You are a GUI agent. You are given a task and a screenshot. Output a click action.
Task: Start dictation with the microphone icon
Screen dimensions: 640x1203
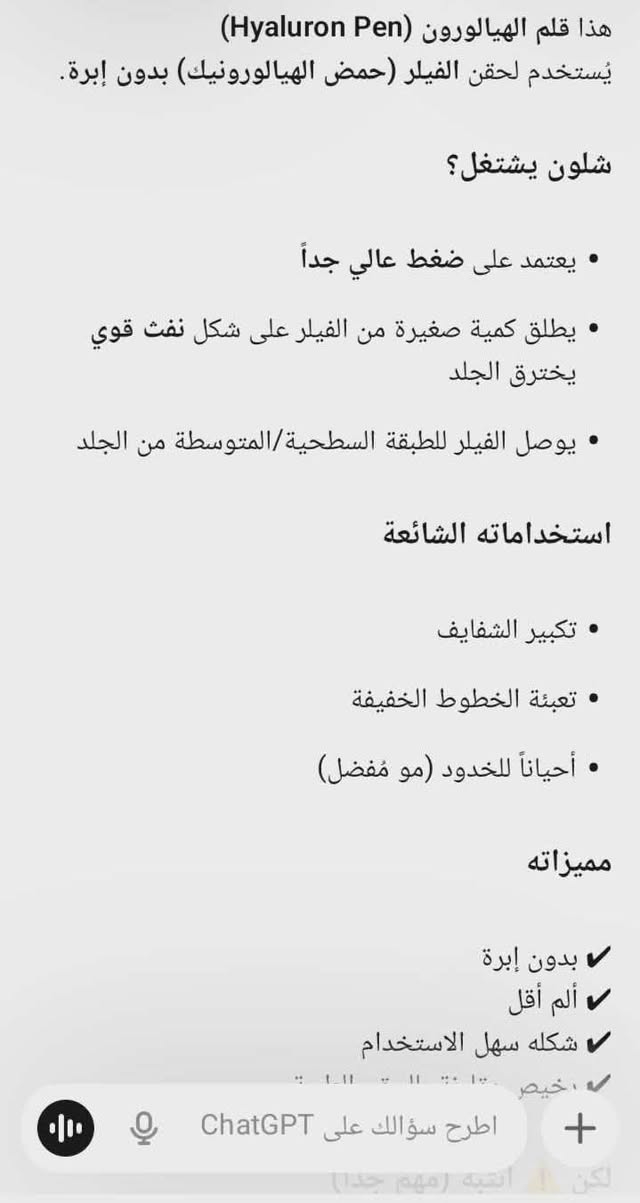point(144,1128)
